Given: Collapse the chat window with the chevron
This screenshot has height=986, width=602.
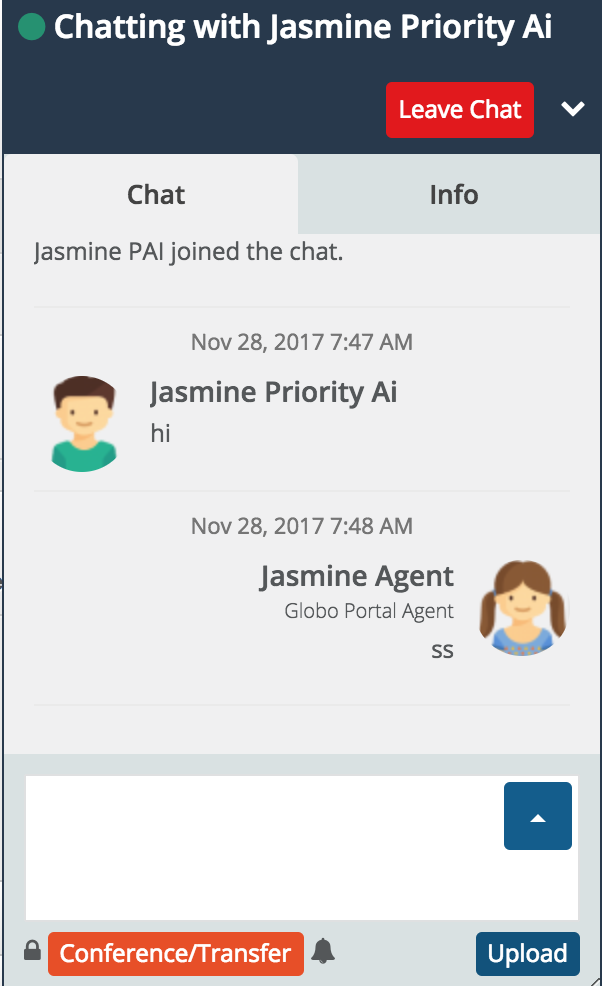Looking at the screenshot, I should [x=572, y=109].
